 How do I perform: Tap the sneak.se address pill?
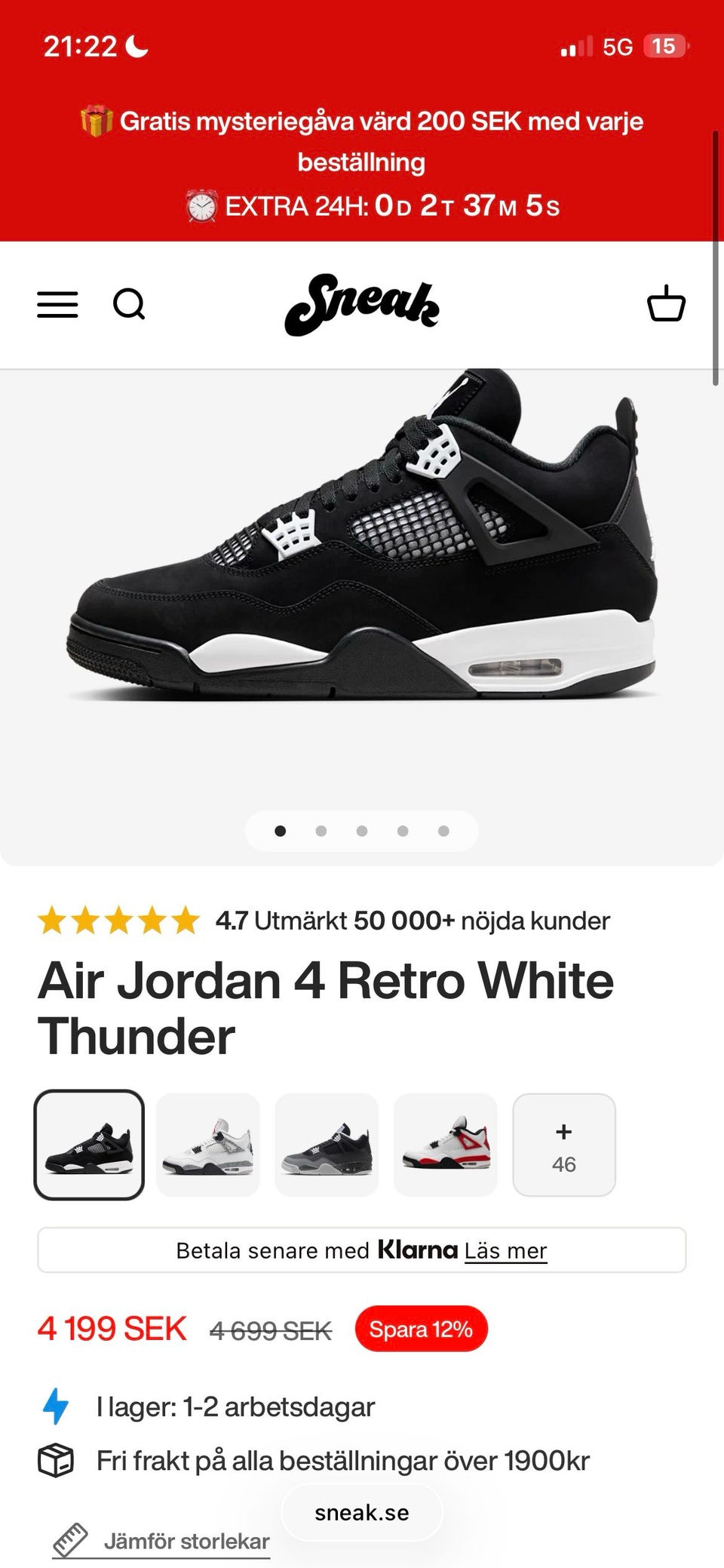click(x=362, y=1513)
